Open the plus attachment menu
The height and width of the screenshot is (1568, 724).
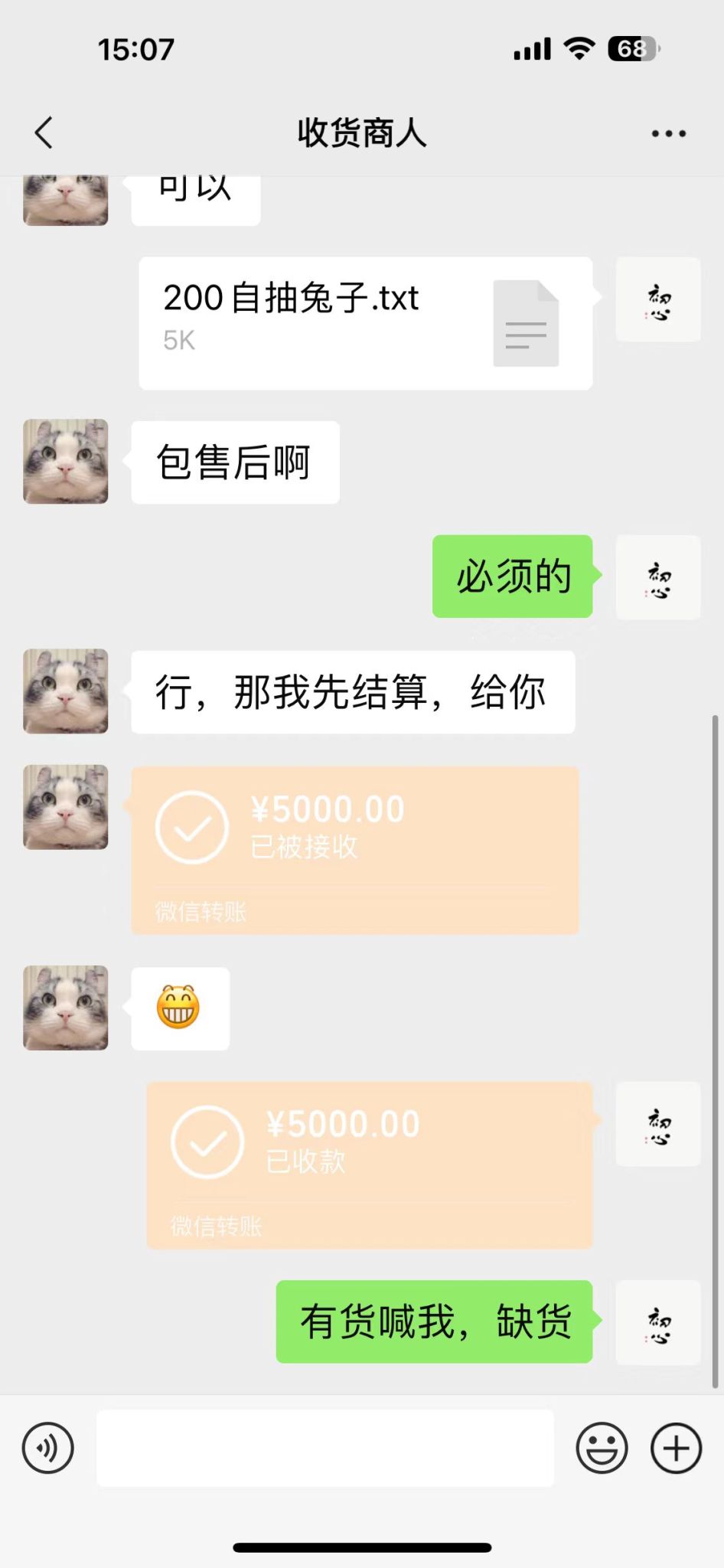676,1448
